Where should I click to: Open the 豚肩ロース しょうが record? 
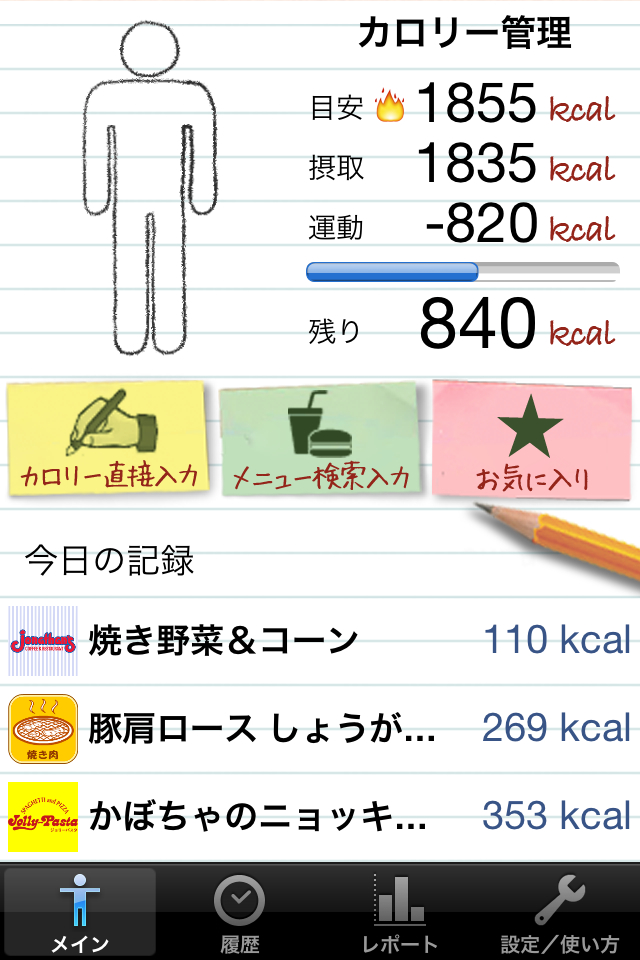[x=320, y=728]
